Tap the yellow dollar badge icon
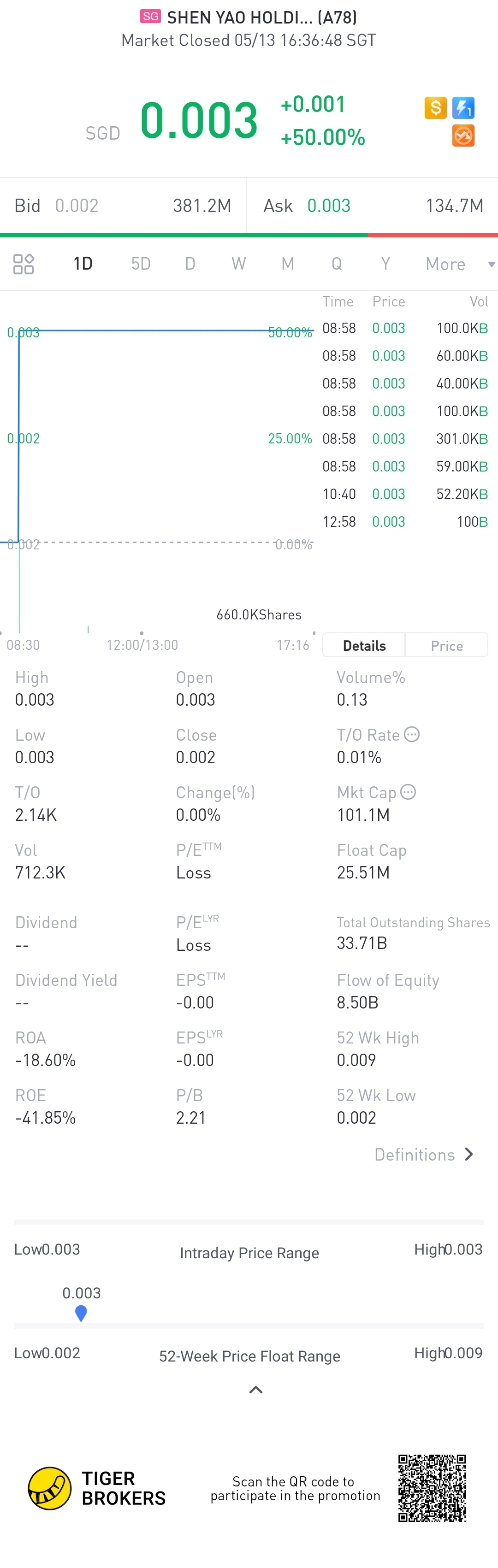The image size is (498, 1568). point(435,108)
